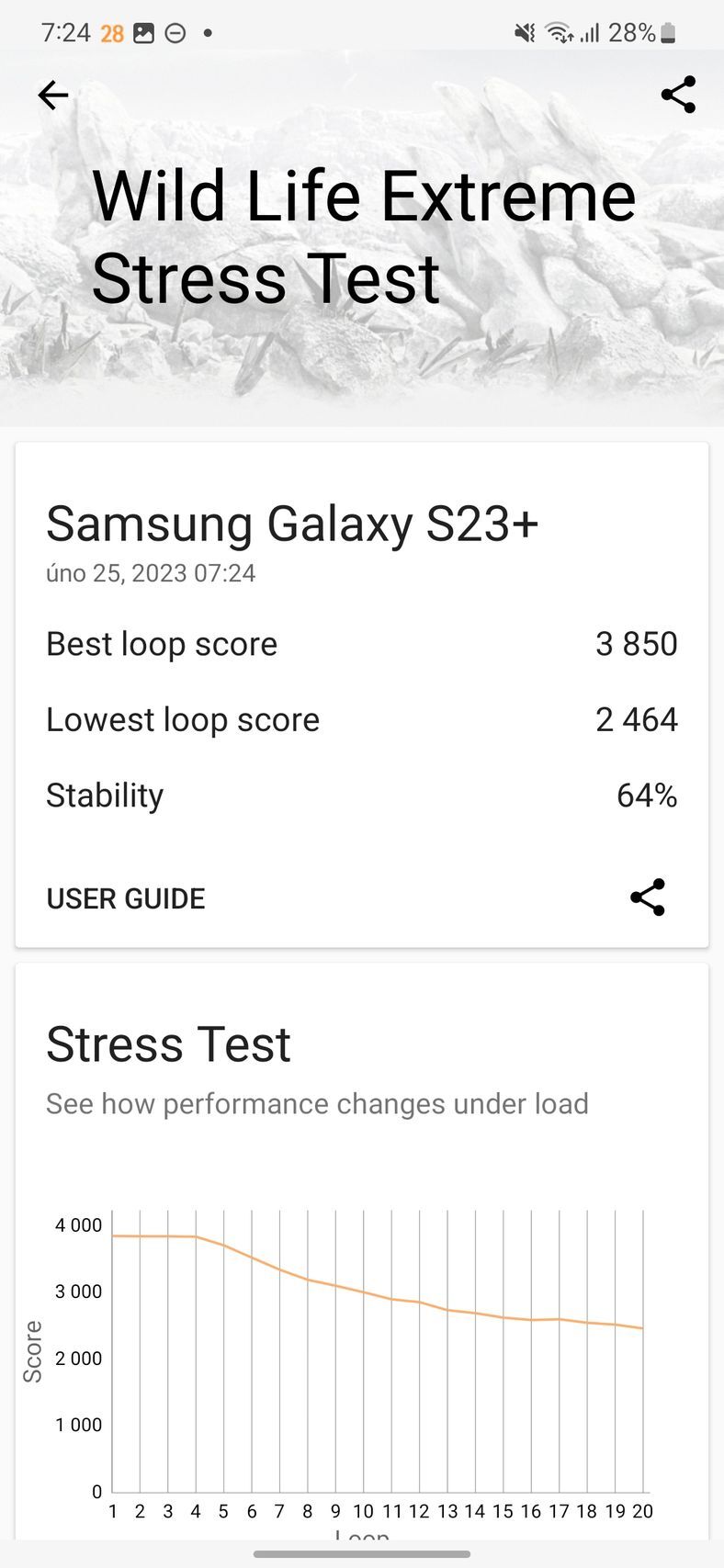This screenshot has height=1568, width=724.
Task: Tap the Lowest loop score row
Action: pos(362,719)
